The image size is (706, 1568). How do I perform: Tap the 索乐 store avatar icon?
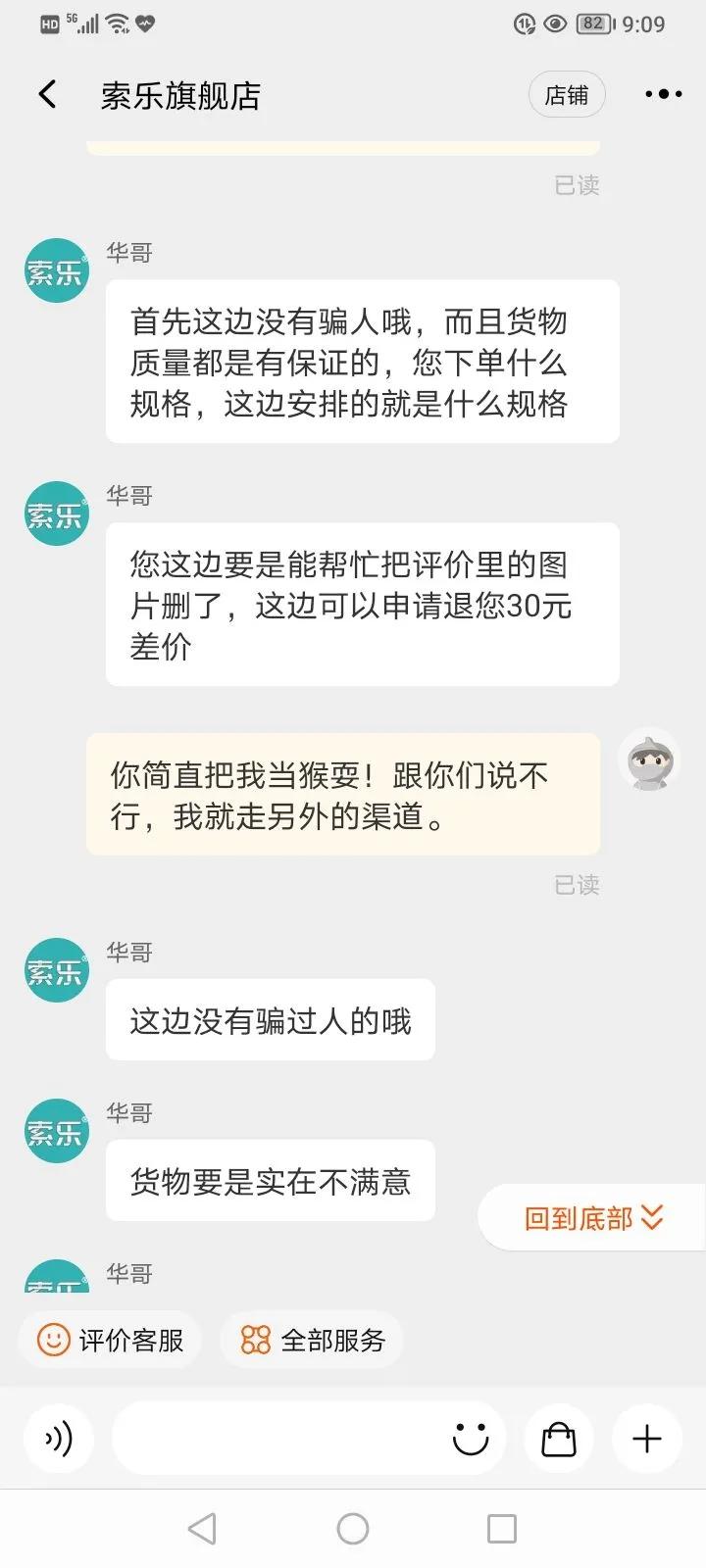click(x=56, y=270)
